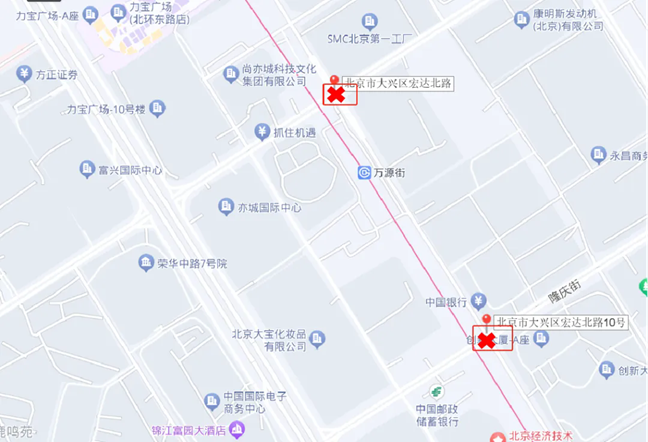
Task: Tap the red pin labeled 宏达北路10号
Action: click(x=487, y=321)
